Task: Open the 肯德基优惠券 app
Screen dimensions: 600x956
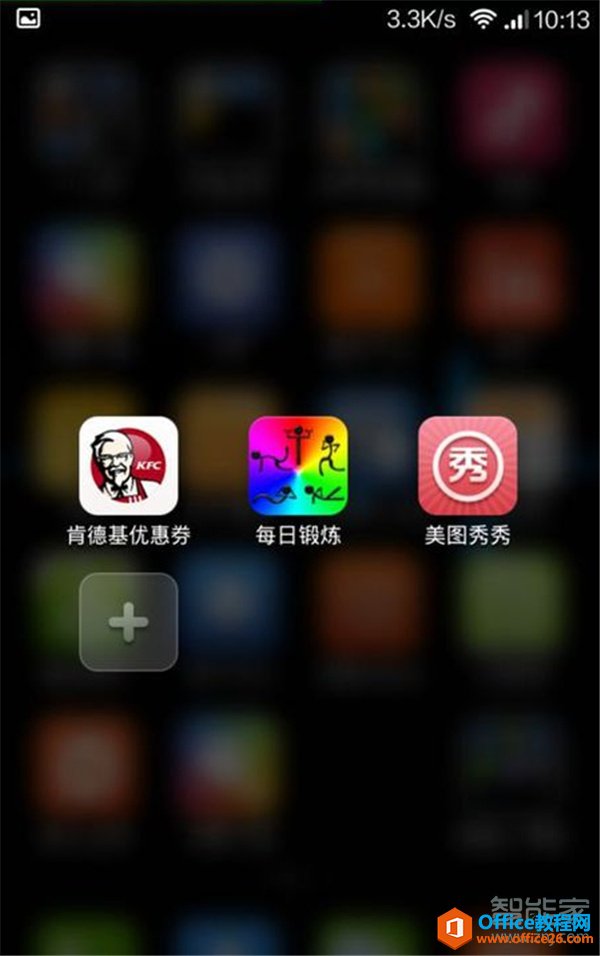Action: [128, 466]
